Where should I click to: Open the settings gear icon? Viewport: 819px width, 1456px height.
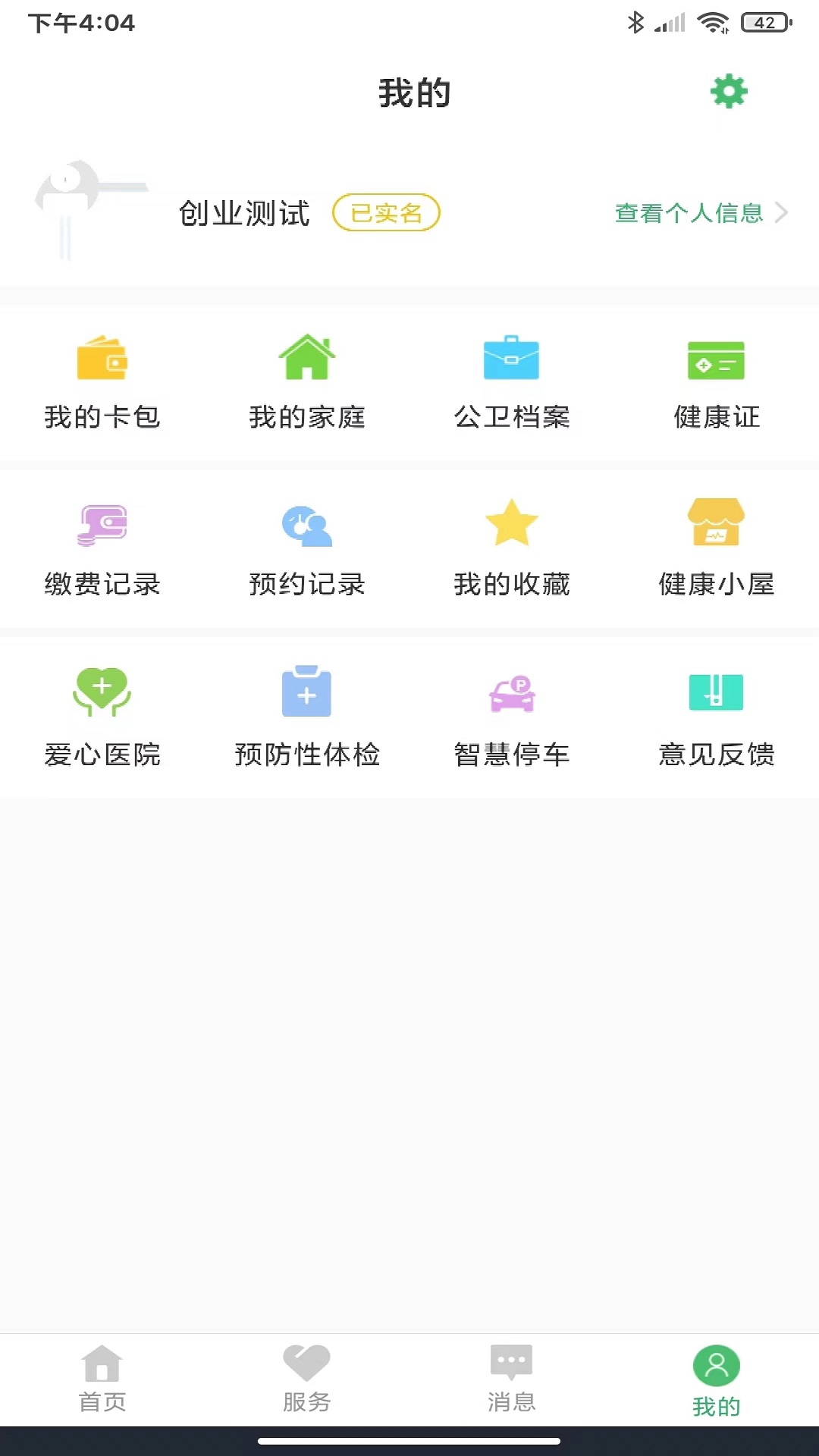pyautogui.click(x=729, y=91)
